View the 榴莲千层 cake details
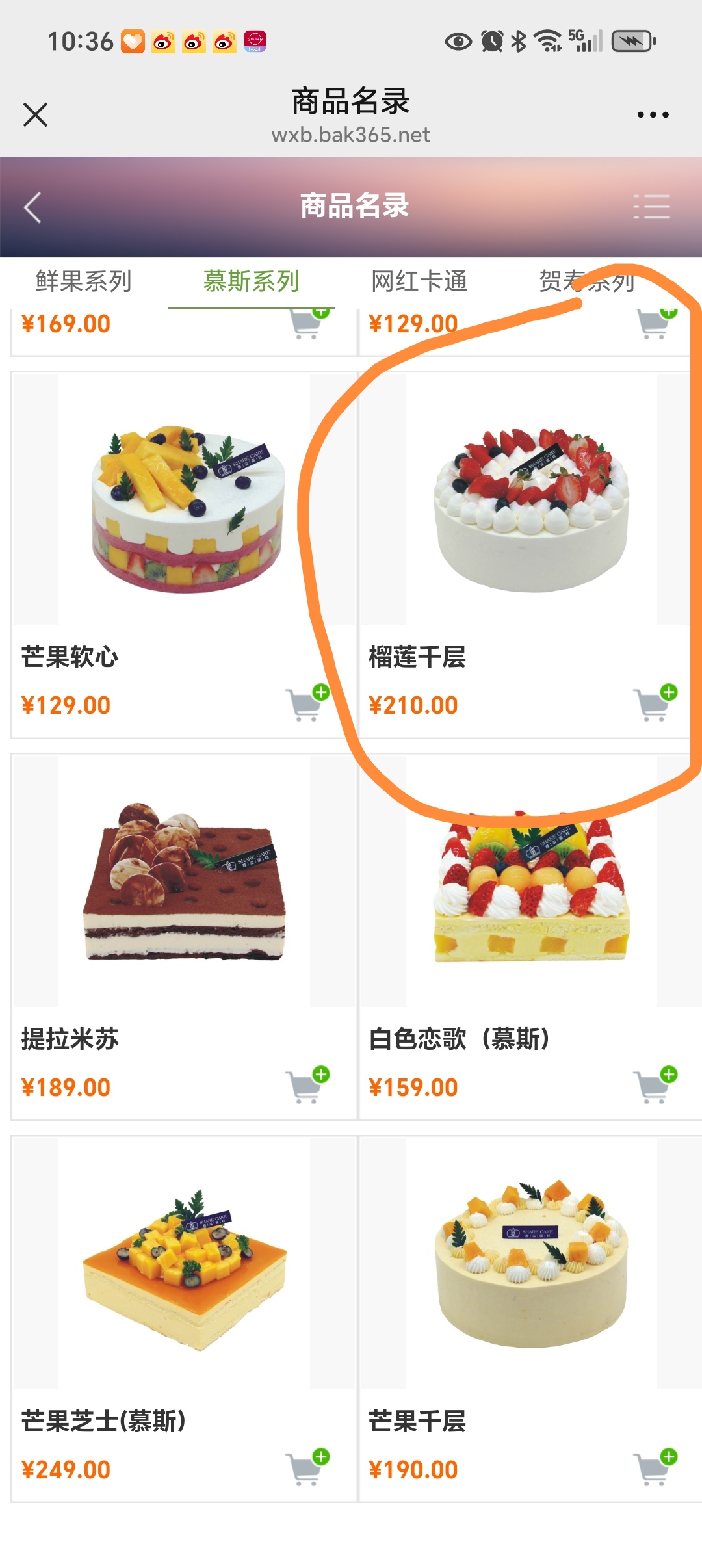Screen dimensions: 702x1568 tap(532, 507)
